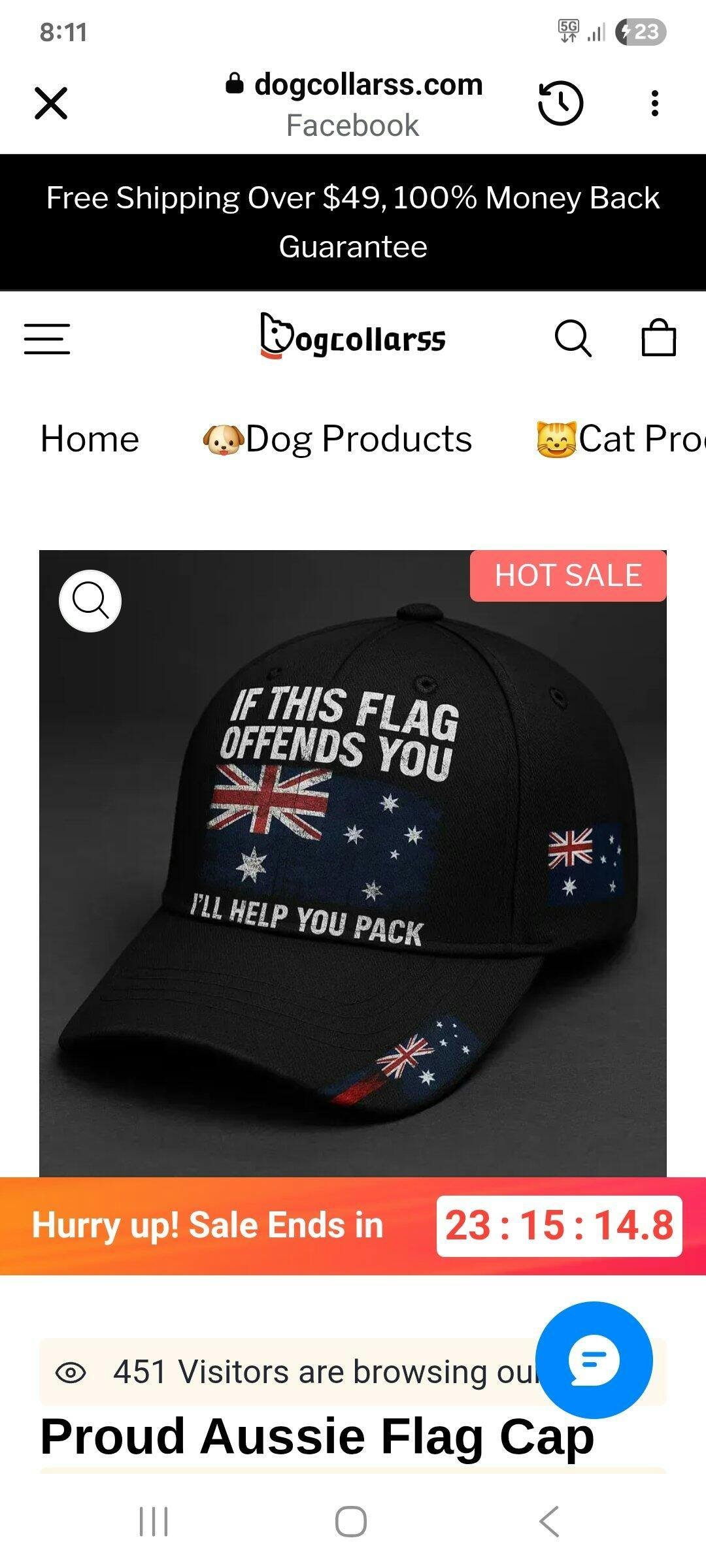Image resolution: width=706 pixels, height=1568 pixels.
Task: Open the live chat bubble
Action: pos(594,1360)
